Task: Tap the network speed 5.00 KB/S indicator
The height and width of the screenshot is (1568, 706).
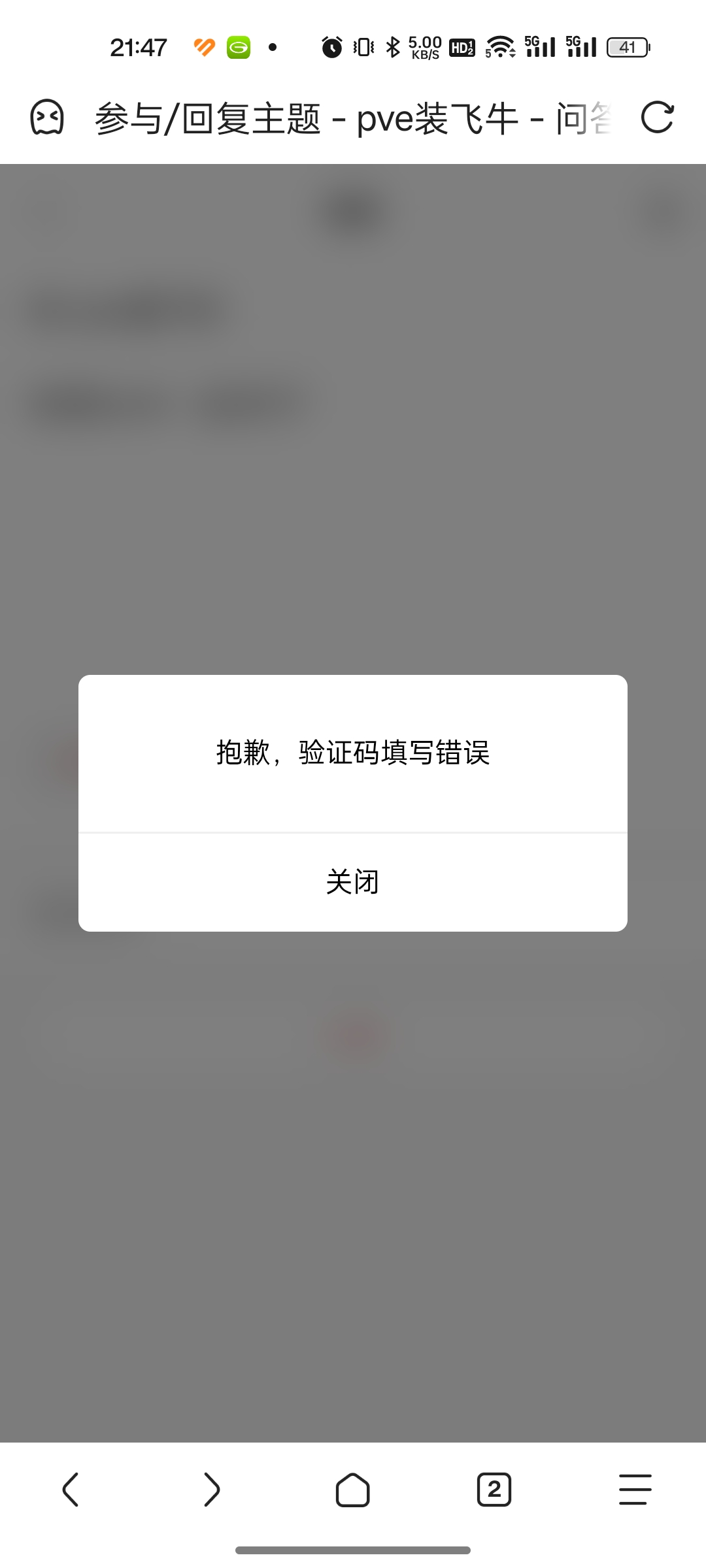Action: coord(423,46)
